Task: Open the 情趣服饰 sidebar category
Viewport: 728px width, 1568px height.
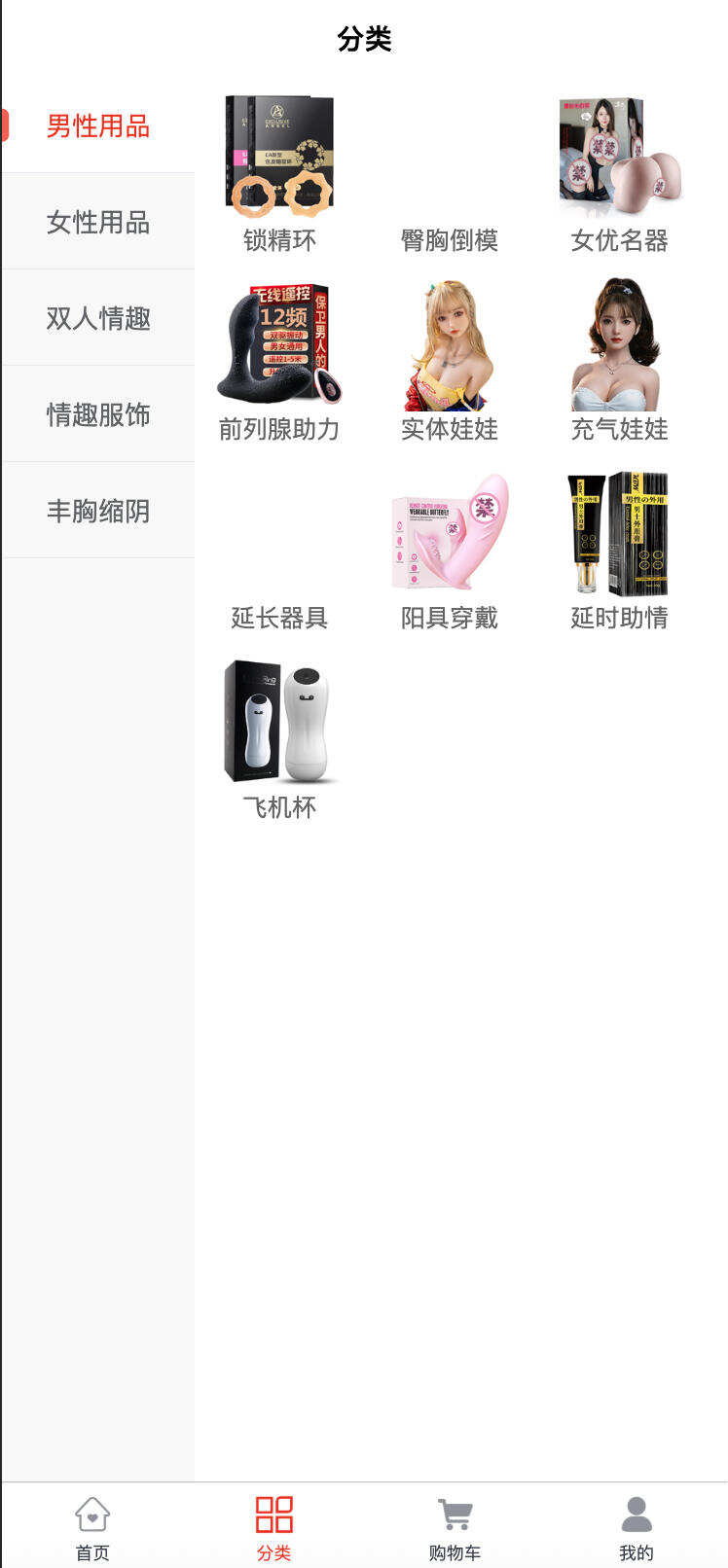Action: pyautogui.click(x=96, y=413)
